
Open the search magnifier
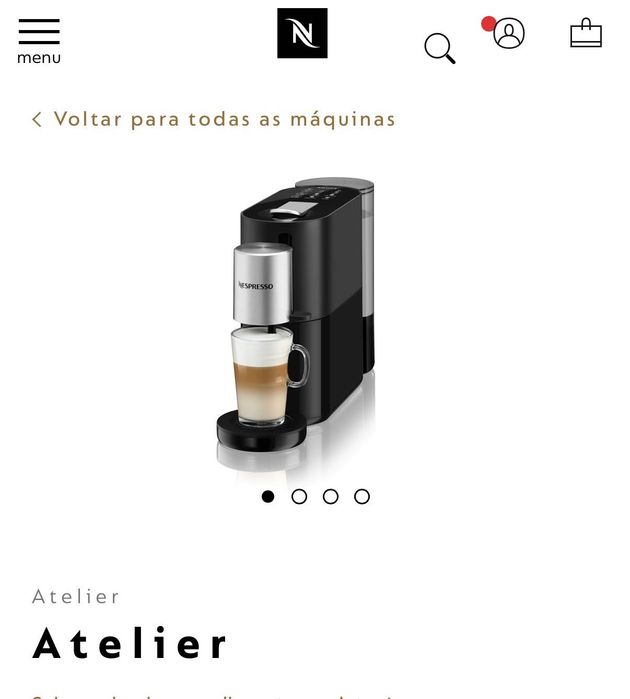point(439,48)
